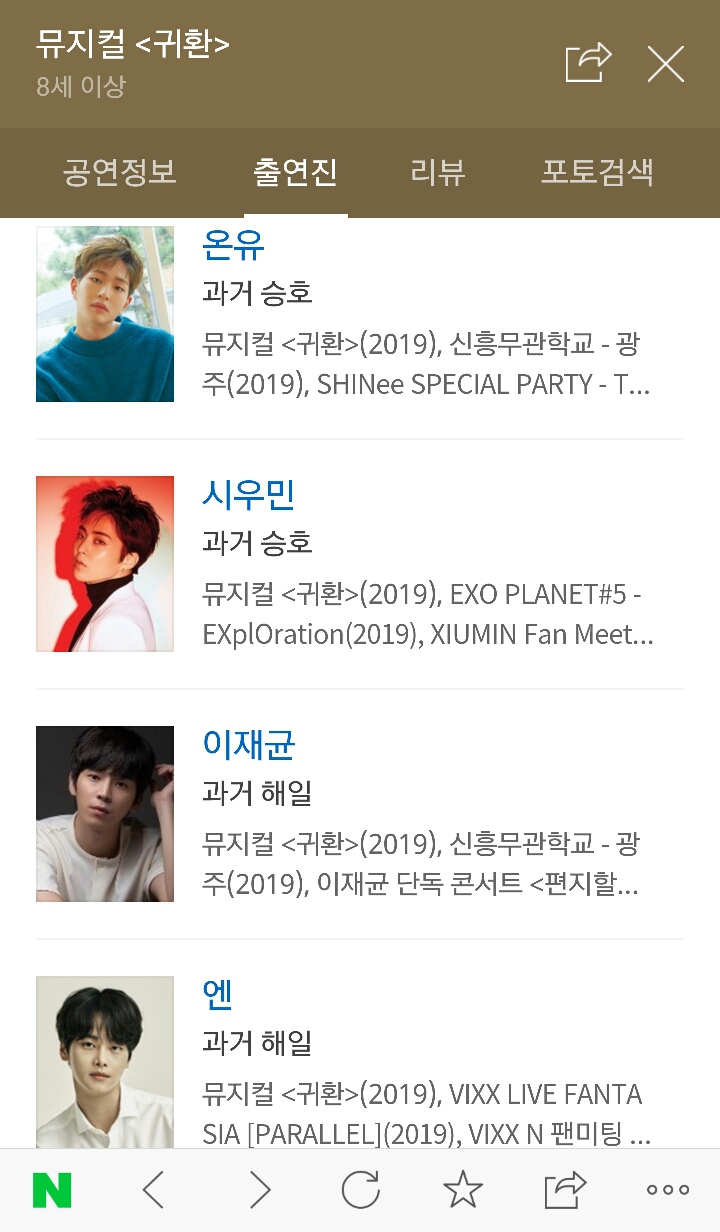Share the 뮤지컬 <귀환> page from the header

click(x=589, y=62)
